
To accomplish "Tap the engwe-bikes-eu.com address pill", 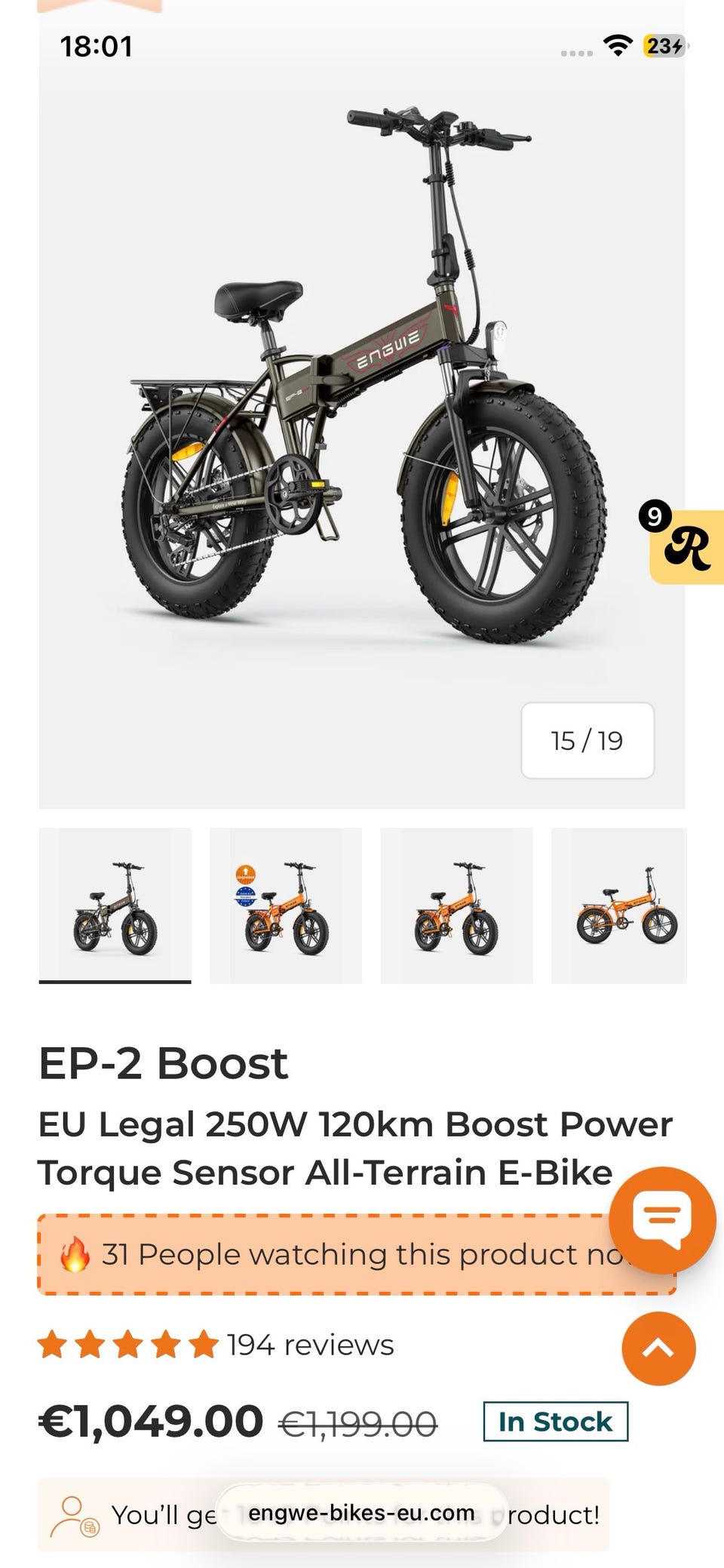I will click(361, 1513).
